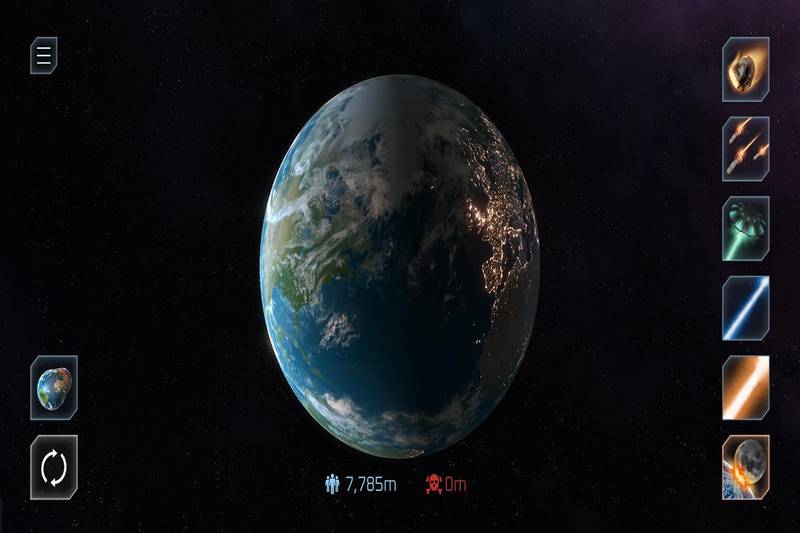Pick the blue laser beam weapon

coord(745,308)
